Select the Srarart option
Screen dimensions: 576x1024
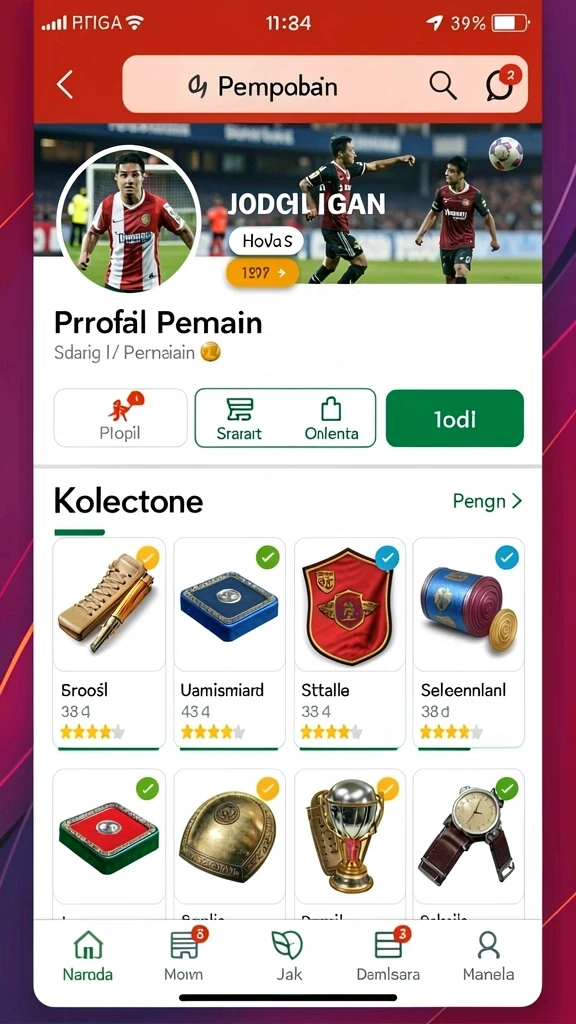(239, 418)
